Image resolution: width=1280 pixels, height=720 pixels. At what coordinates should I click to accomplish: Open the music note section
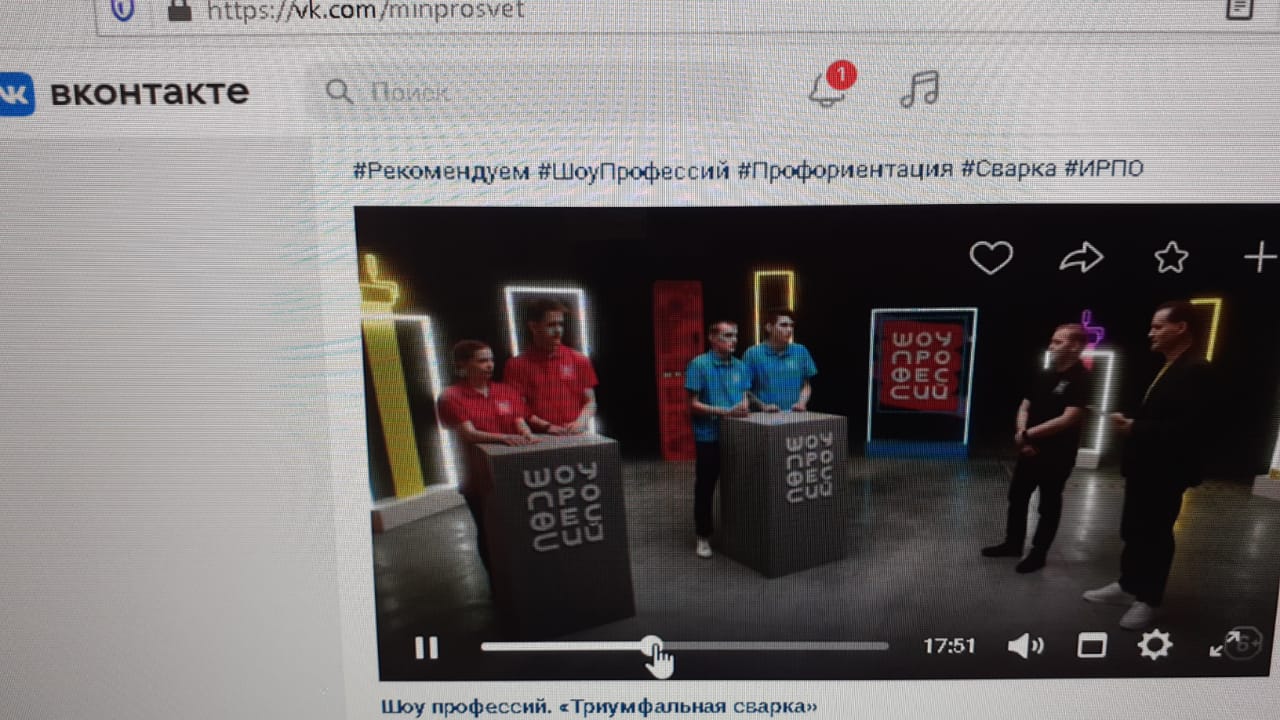coord(919,90)
